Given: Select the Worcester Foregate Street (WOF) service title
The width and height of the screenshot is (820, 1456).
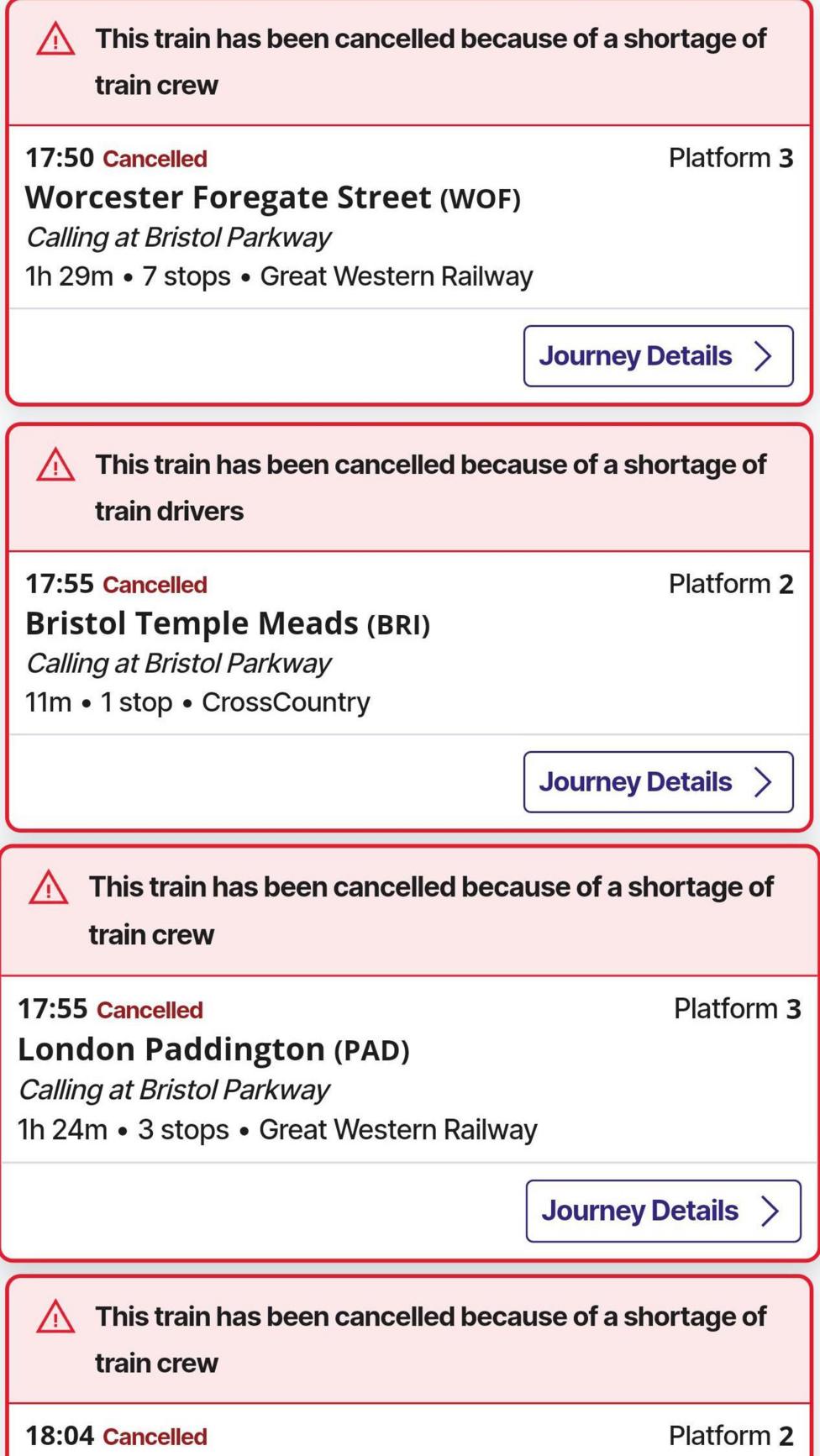Looking at the screenshot, I should [274, 197].
